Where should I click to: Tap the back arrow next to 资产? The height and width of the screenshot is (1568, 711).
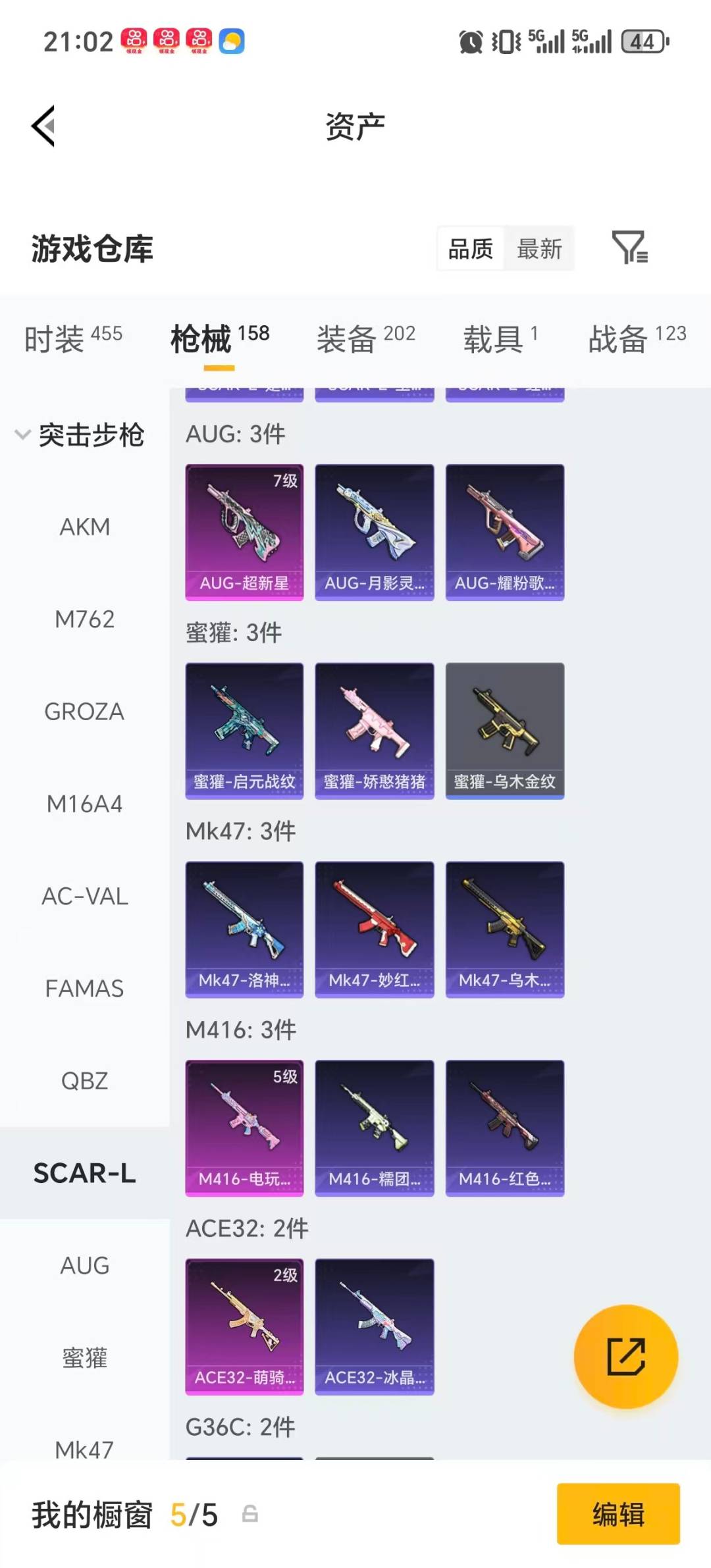[x=43, y=126]
